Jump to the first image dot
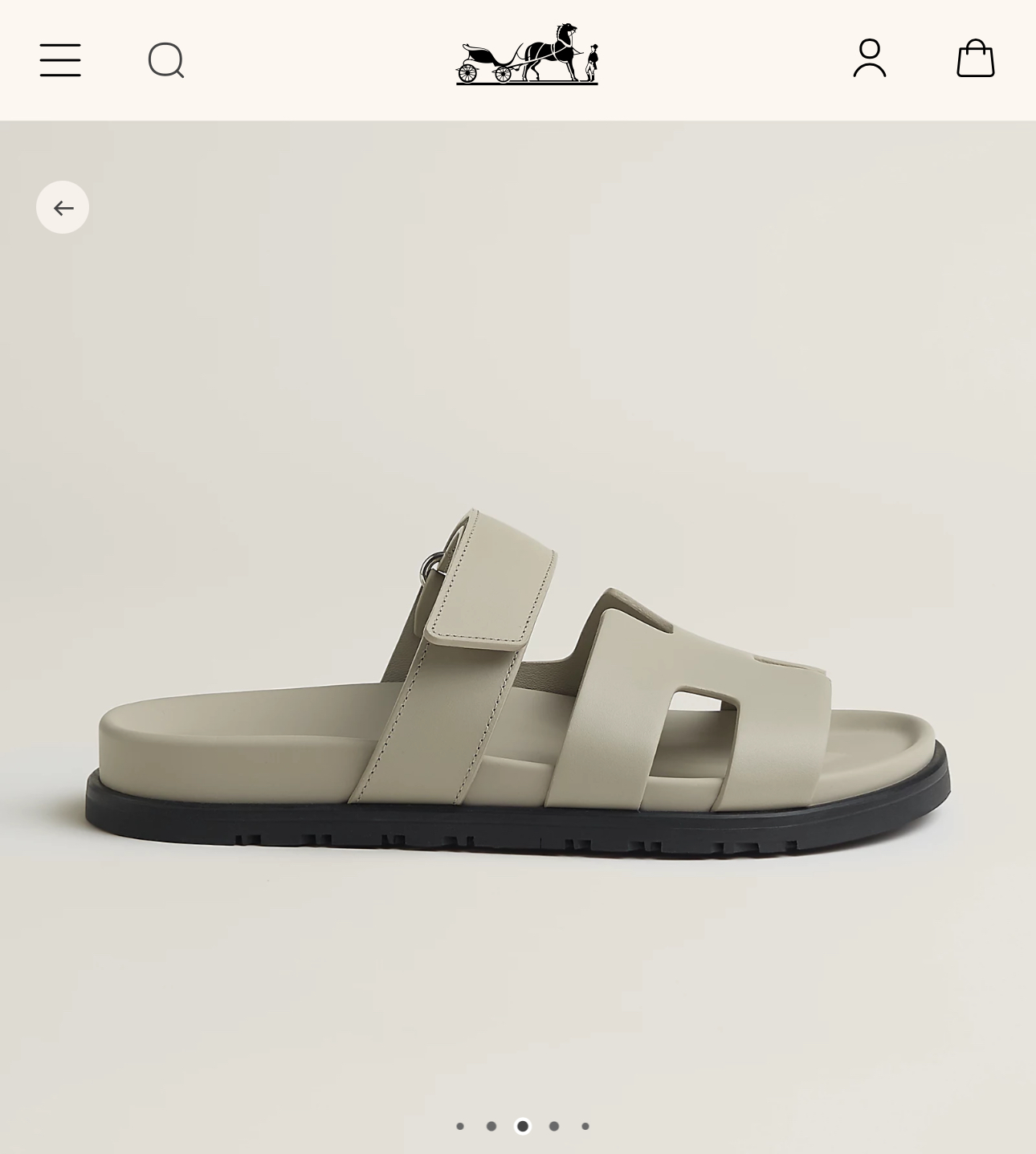 (x=460, y=1126)
